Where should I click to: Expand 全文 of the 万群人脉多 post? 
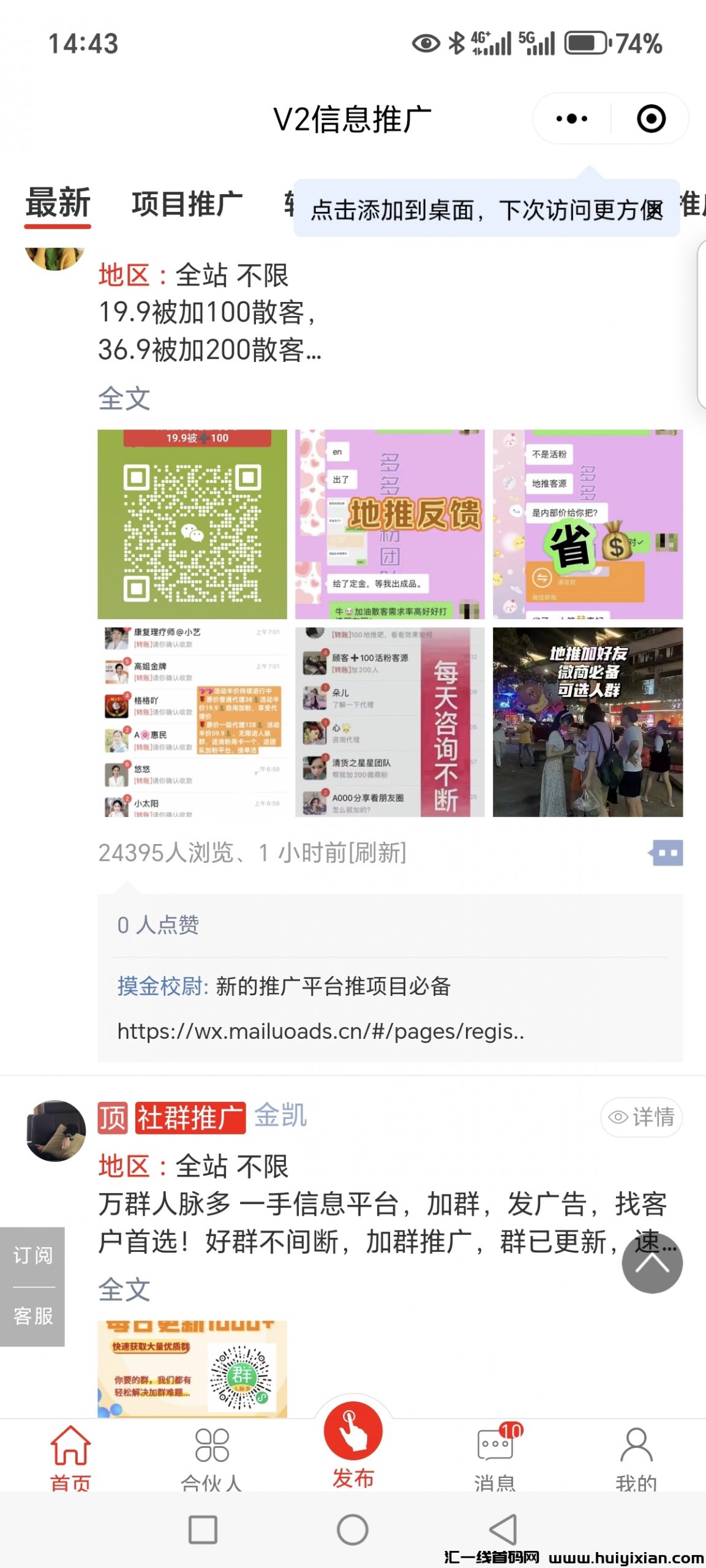click(x=124, y=1290)
